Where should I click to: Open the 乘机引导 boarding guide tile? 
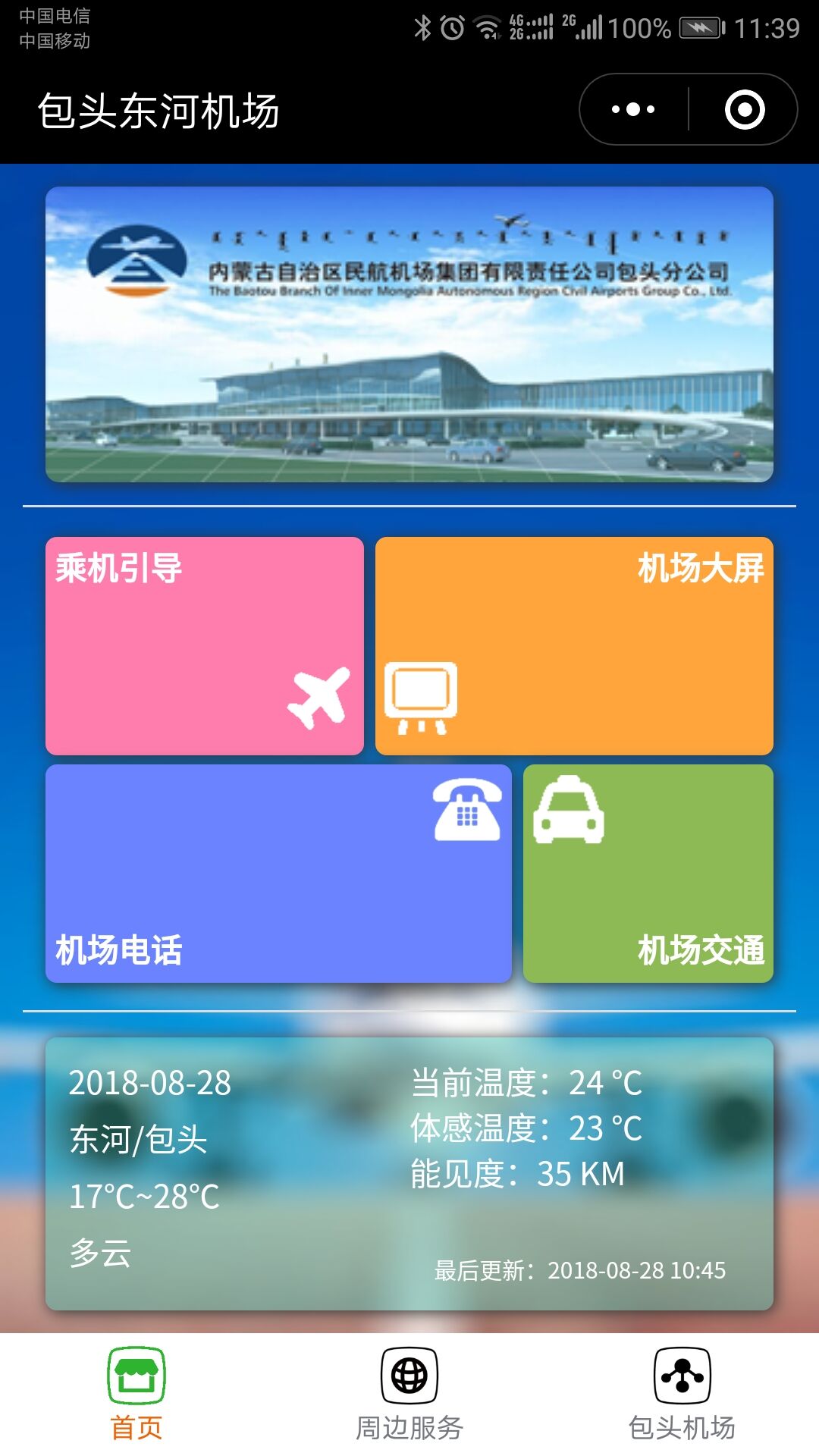pyautogui.click(x=205, y=646)
